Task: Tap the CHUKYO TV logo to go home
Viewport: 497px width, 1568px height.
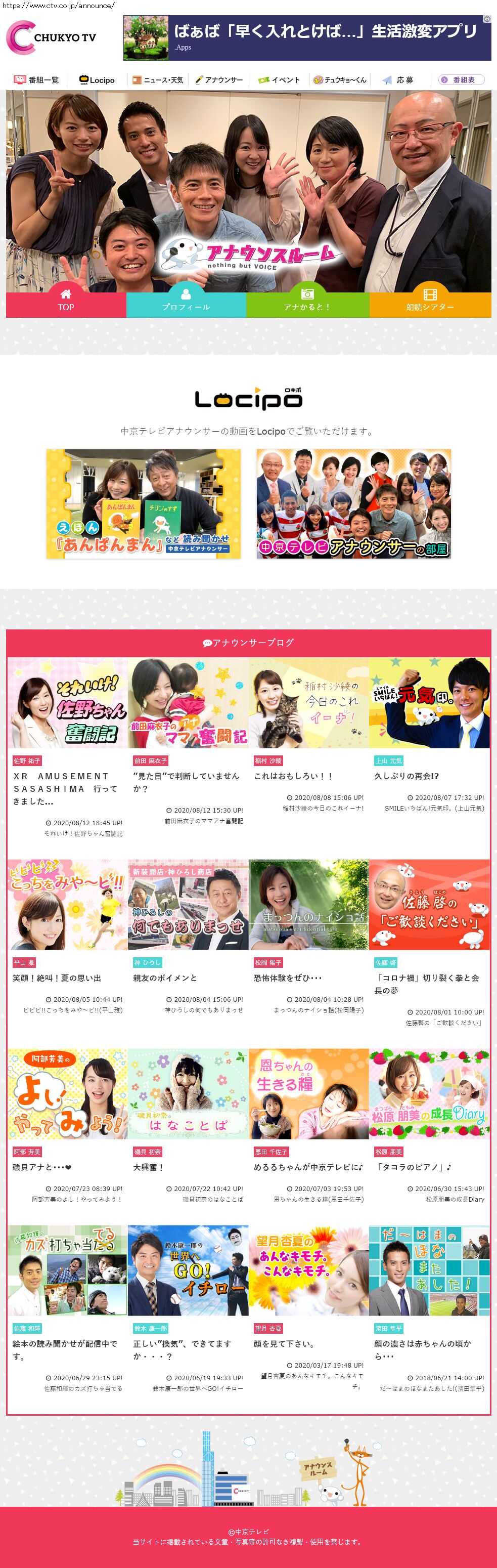Action: tap(52, 37)
